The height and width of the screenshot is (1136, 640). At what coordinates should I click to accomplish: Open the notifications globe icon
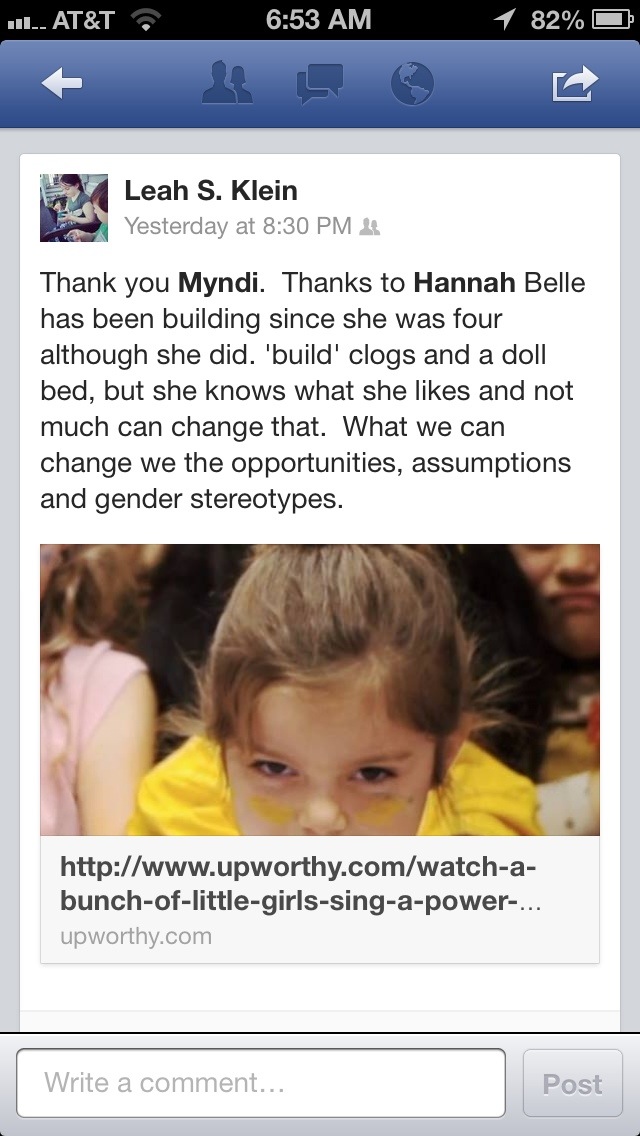[x=411, y=84]
